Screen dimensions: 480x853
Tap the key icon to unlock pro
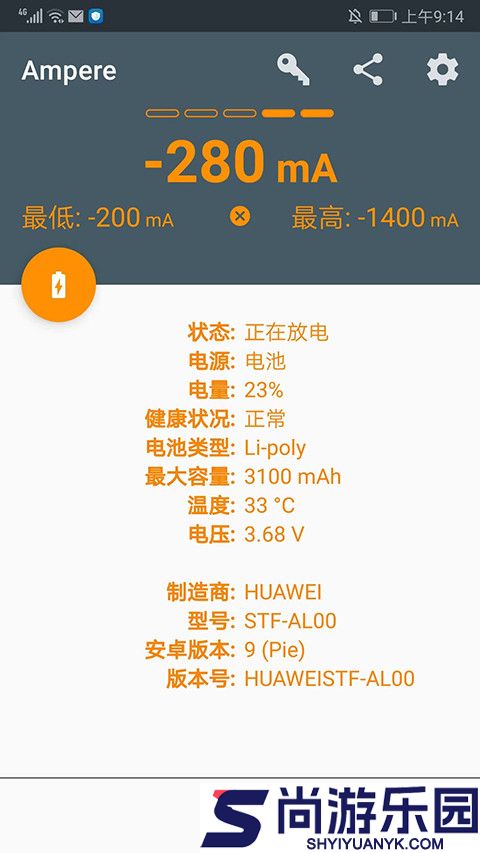click(x=293, y=70)
